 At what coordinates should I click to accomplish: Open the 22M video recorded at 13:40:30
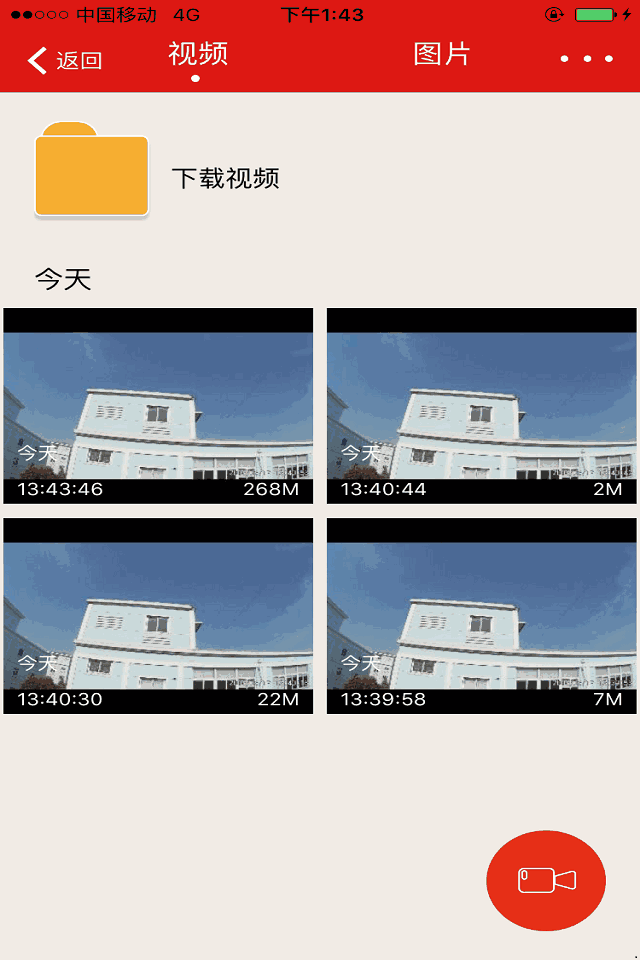(158, 616)
